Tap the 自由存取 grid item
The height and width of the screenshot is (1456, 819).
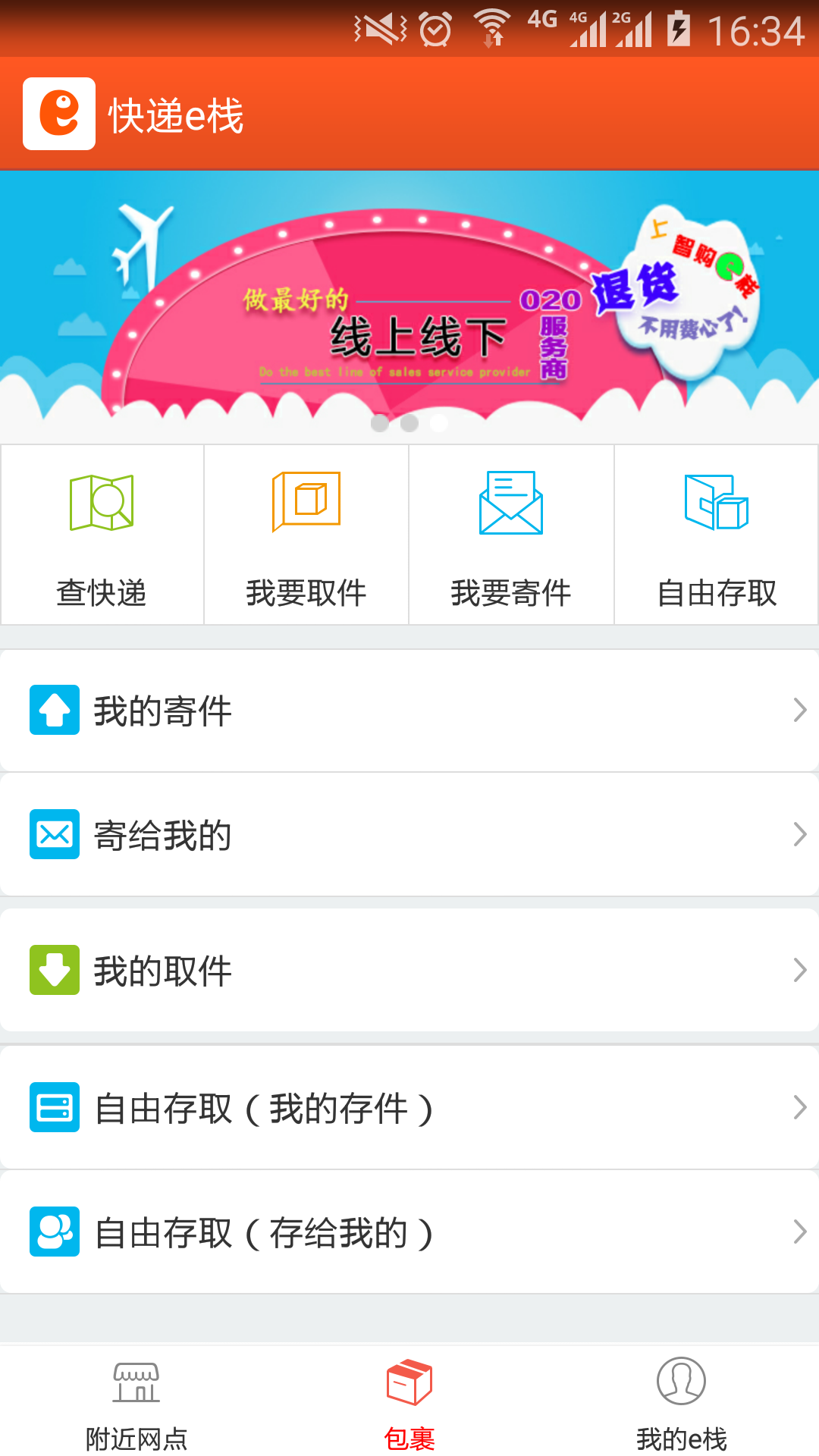(x=717, y=535)
